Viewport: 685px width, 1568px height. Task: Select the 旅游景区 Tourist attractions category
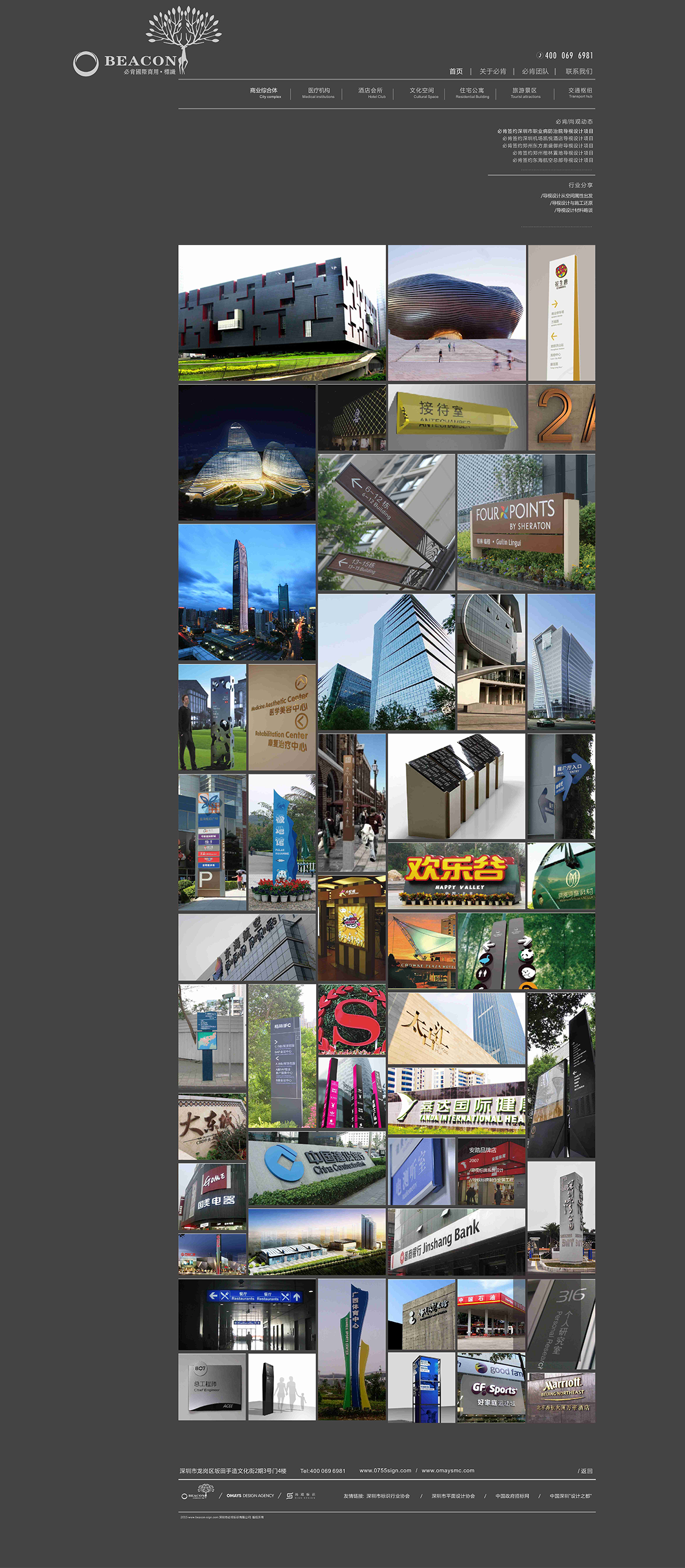[x=525, y=93]
